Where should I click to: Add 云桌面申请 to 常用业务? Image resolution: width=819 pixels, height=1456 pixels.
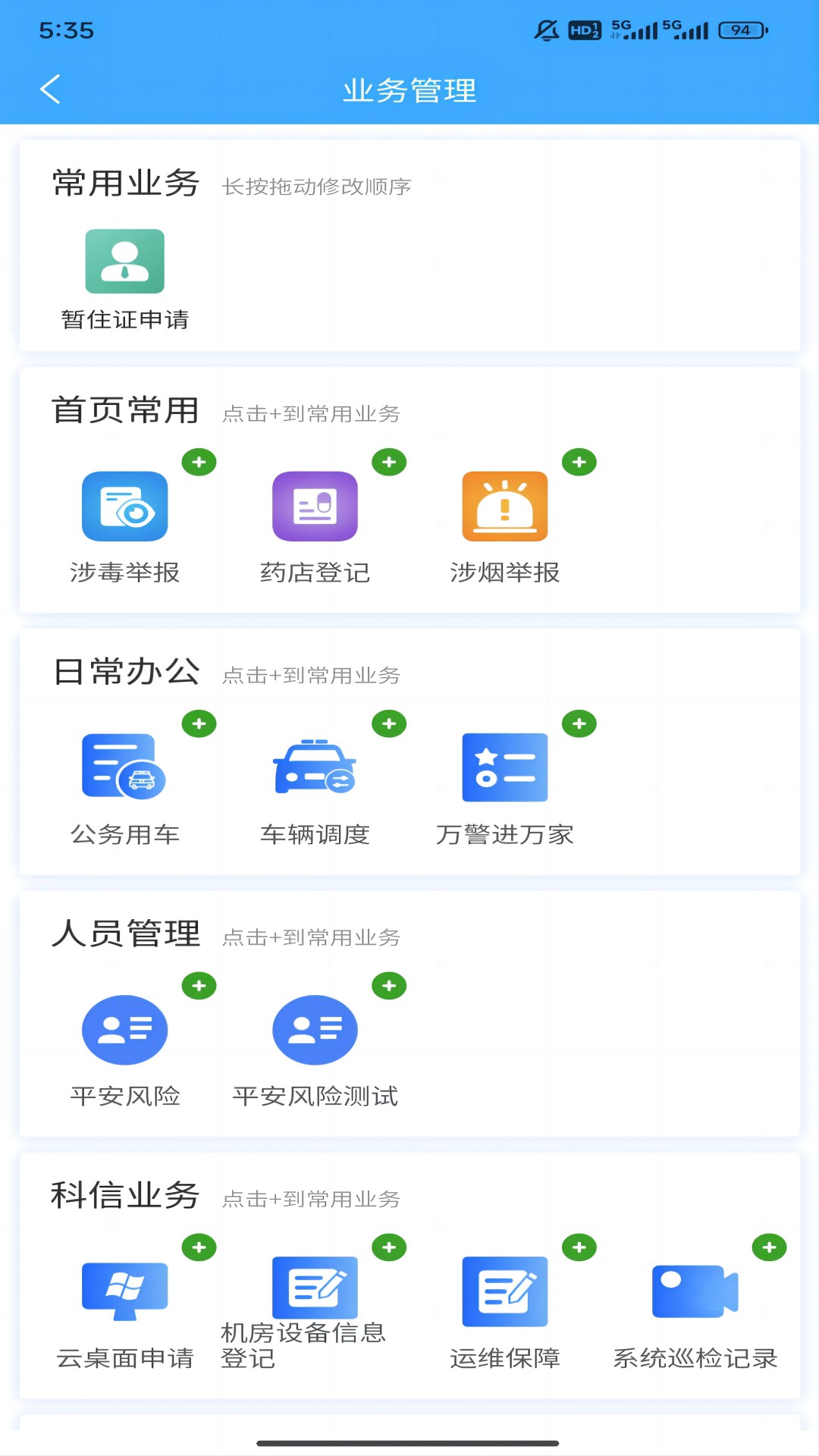click(x=199, y=1247)
